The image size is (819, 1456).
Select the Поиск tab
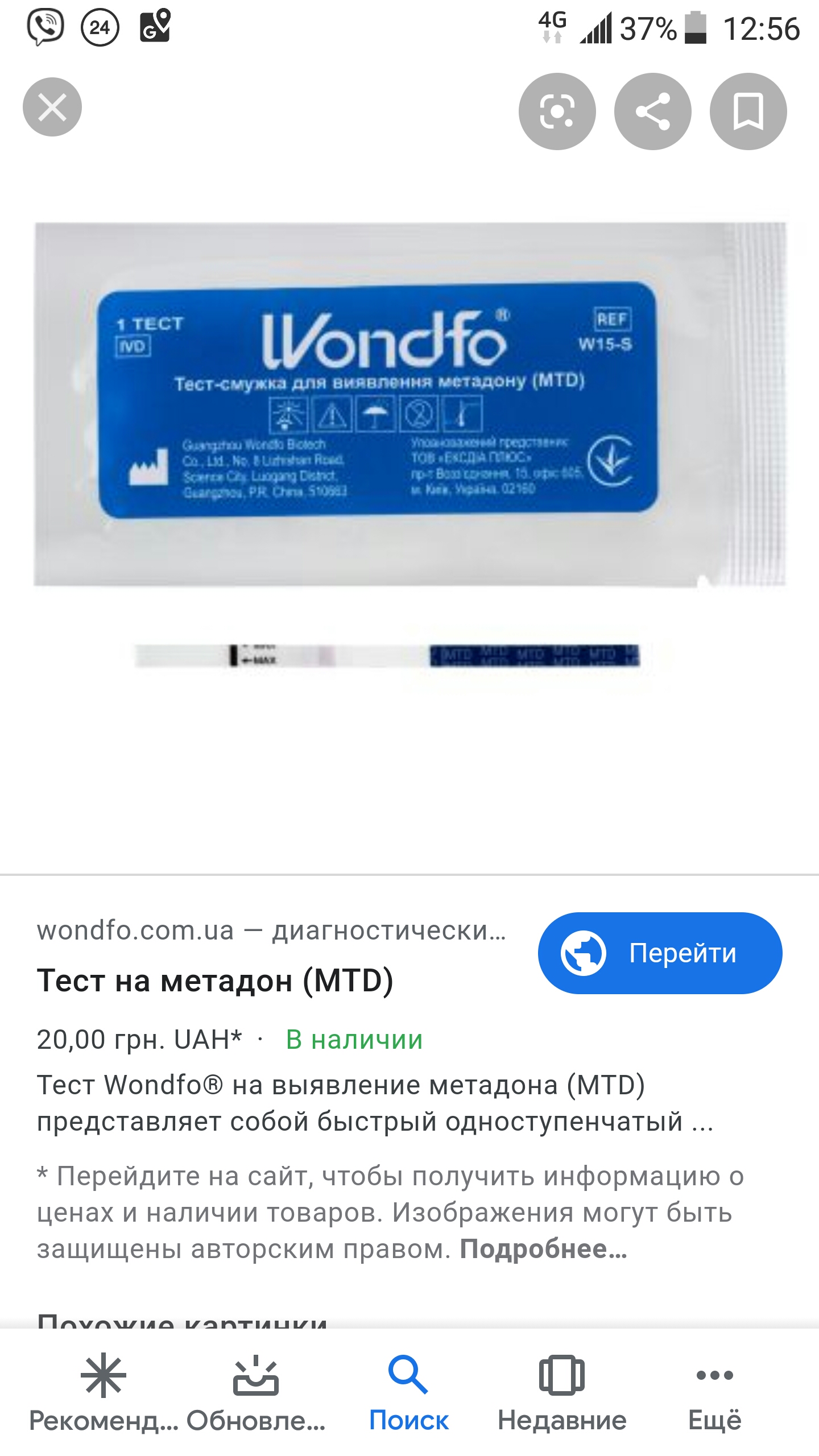click(x=408, y=1391)
